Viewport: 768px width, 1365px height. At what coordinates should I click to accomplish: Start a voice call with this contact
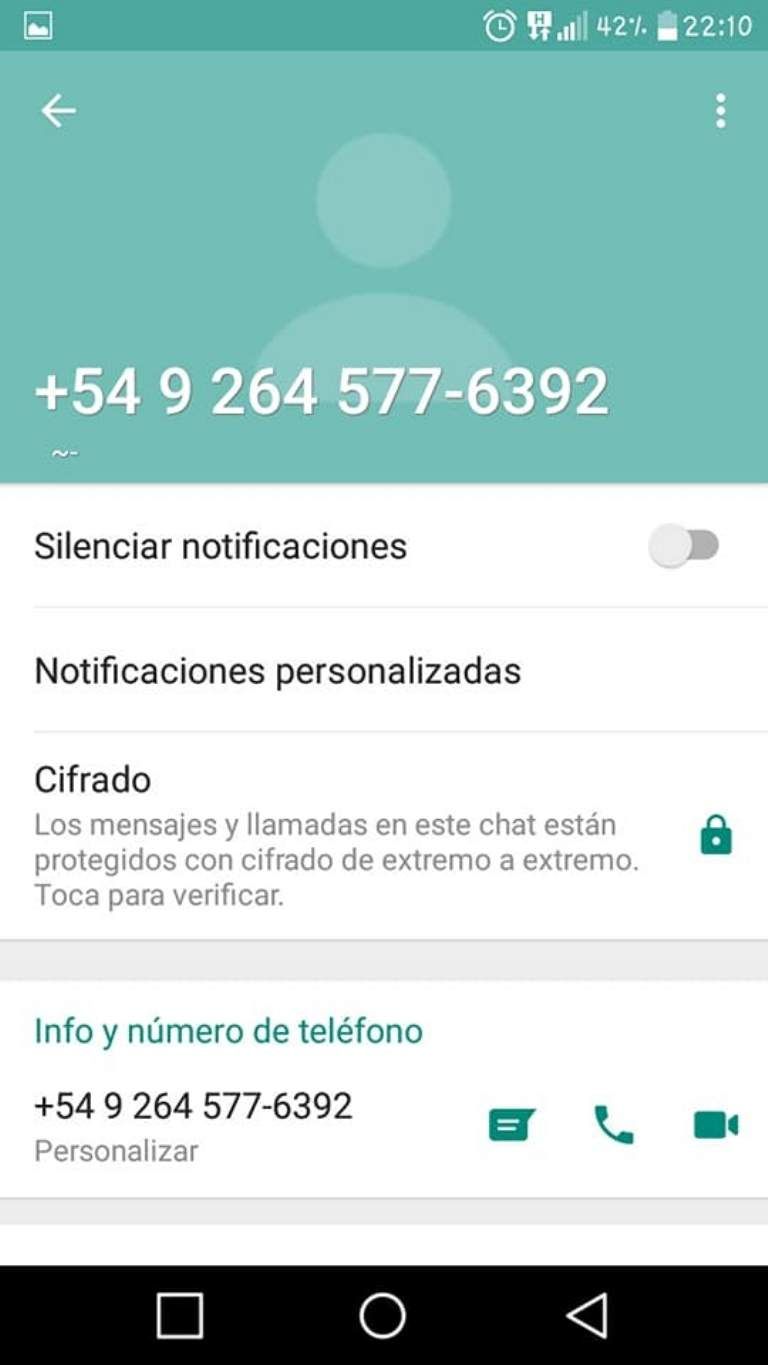tap(613, 1125)
